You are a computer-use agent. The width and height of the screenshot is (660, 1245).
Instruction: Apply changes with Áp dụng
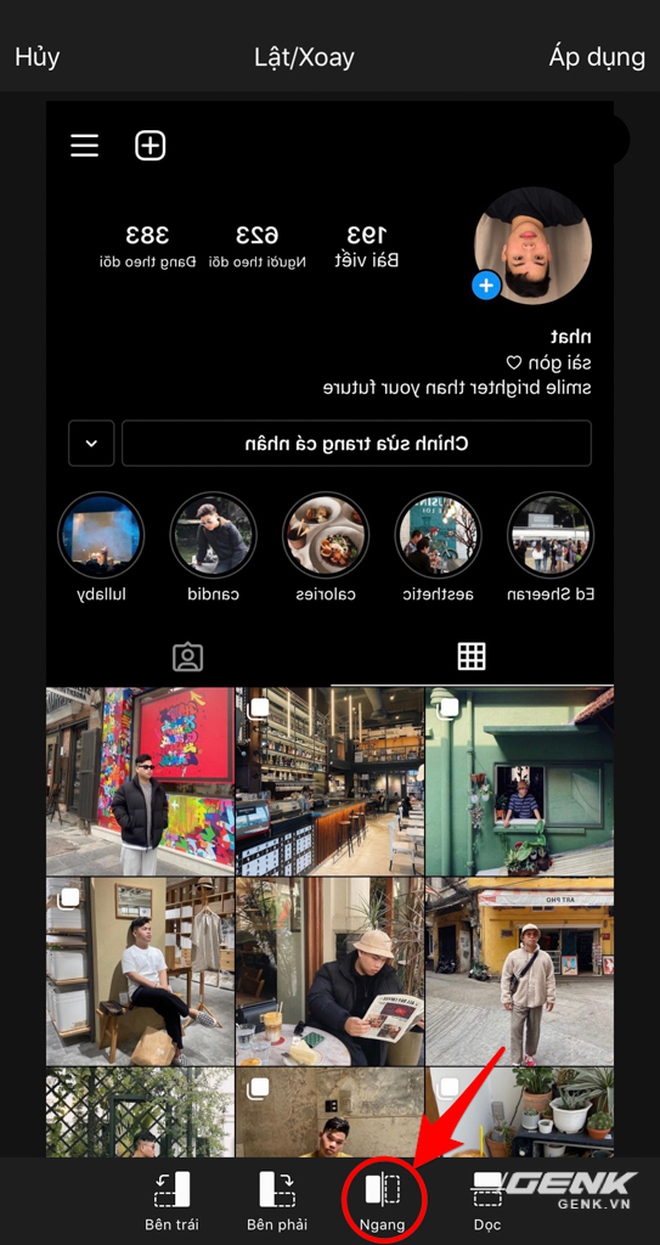(x=596, y=57)
